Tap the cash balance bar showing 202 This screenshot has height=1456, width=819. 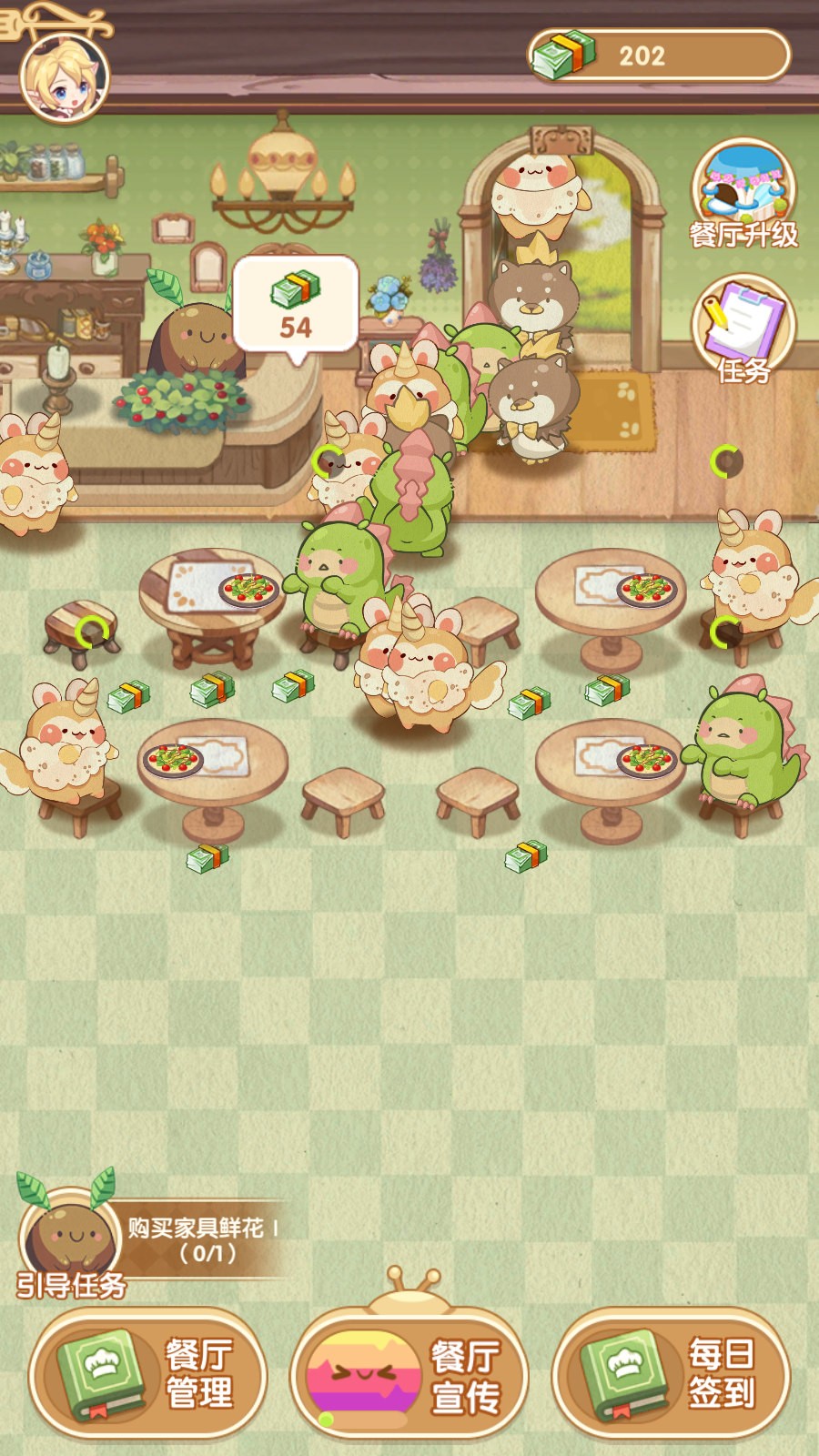(660, 56)
